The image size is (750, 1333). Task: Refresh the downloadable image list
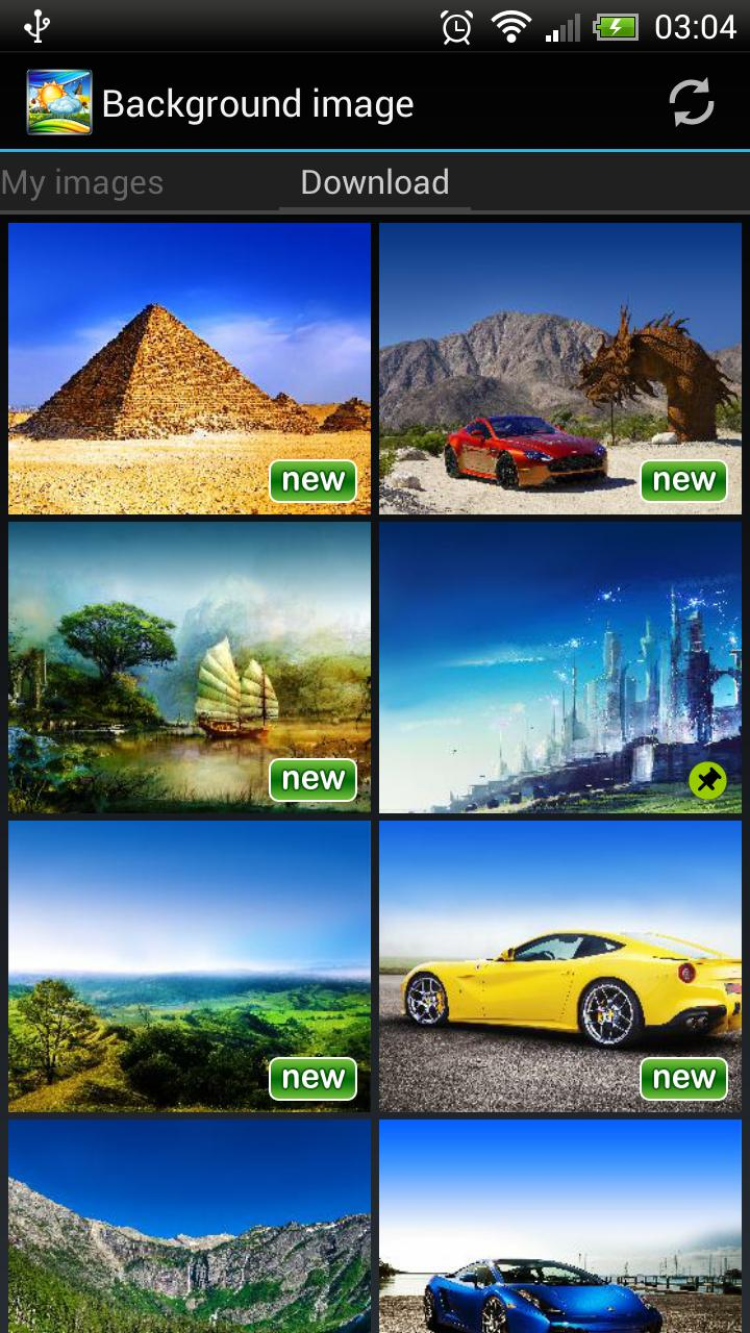tap(691, 103)
